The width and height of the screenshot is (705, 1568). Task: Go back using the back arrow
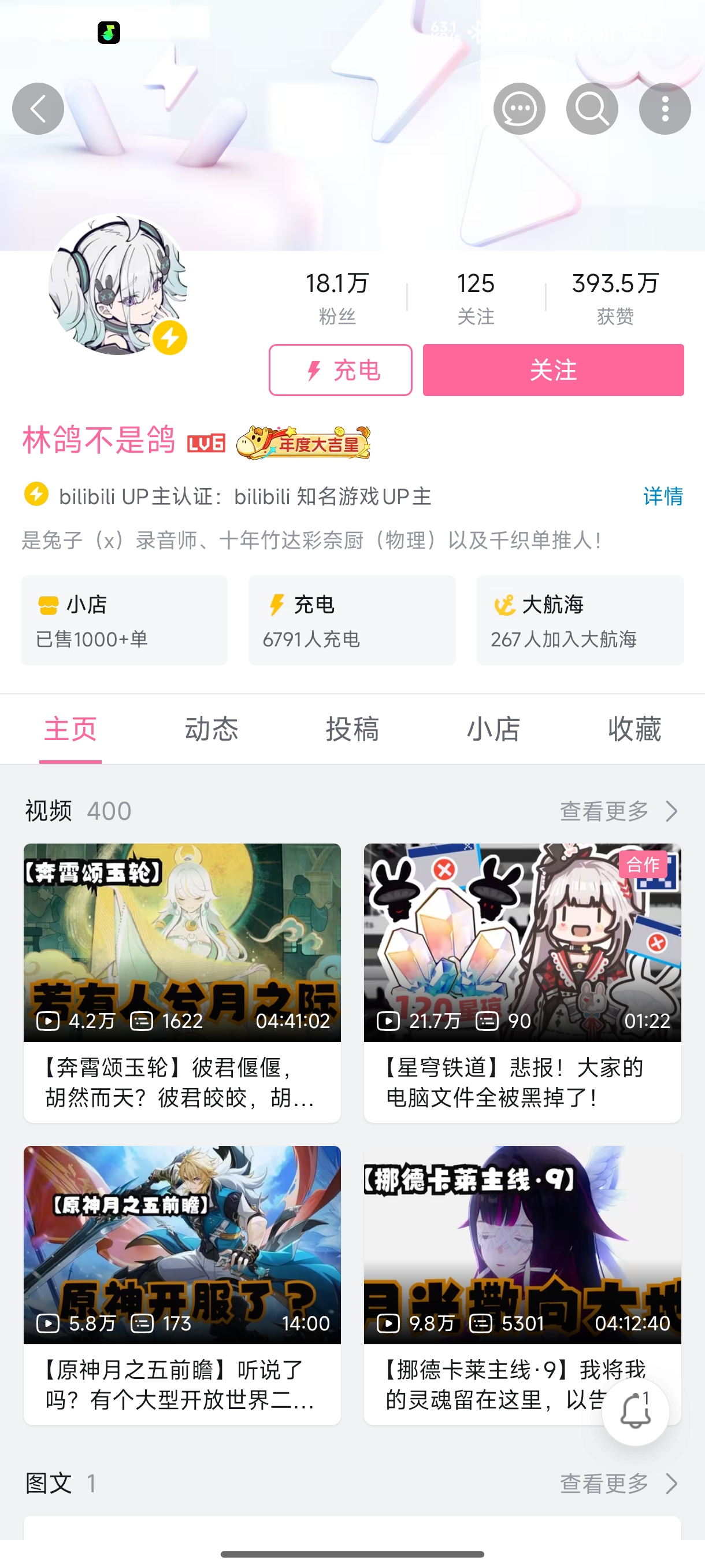pos(38,109)
